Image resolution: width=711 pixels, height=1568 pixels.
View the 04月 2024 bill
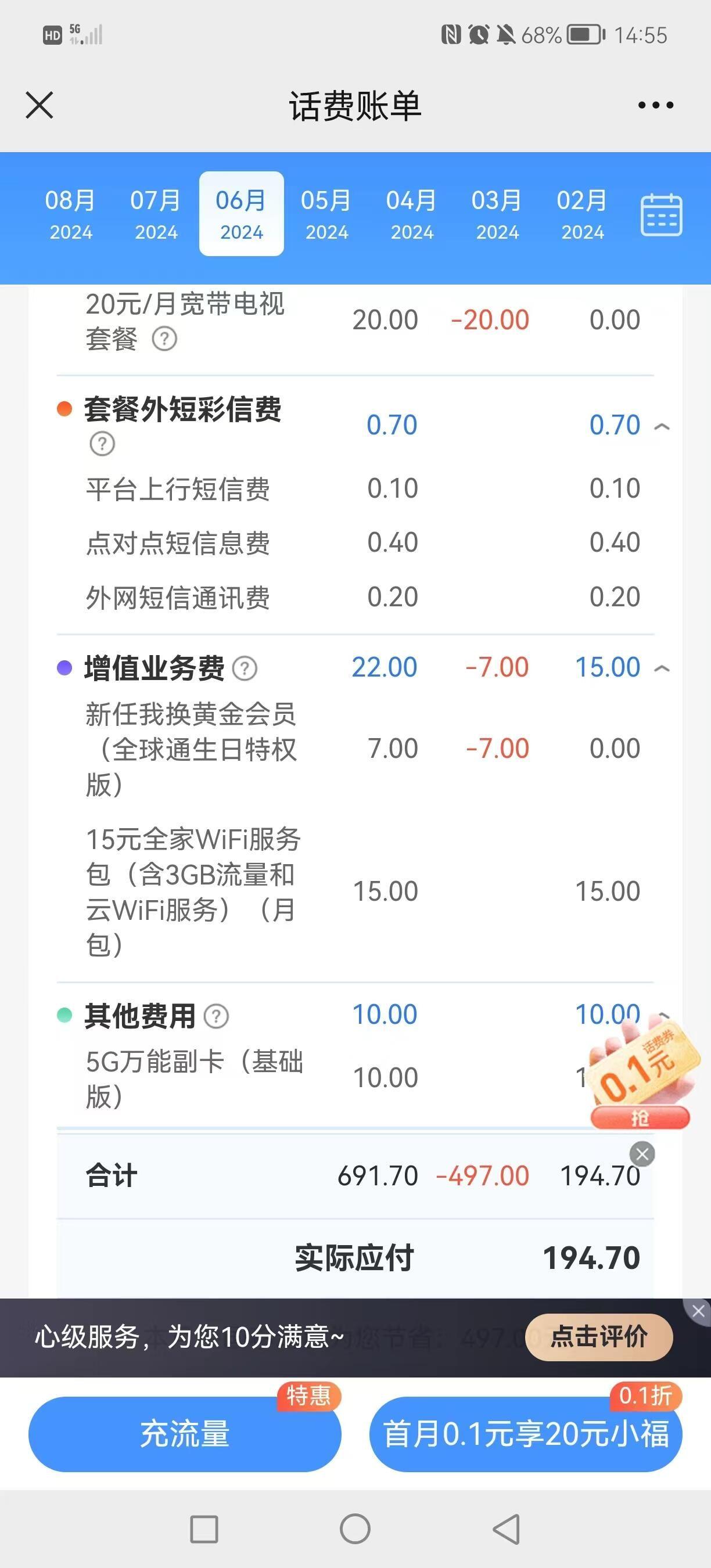[411, 214]
